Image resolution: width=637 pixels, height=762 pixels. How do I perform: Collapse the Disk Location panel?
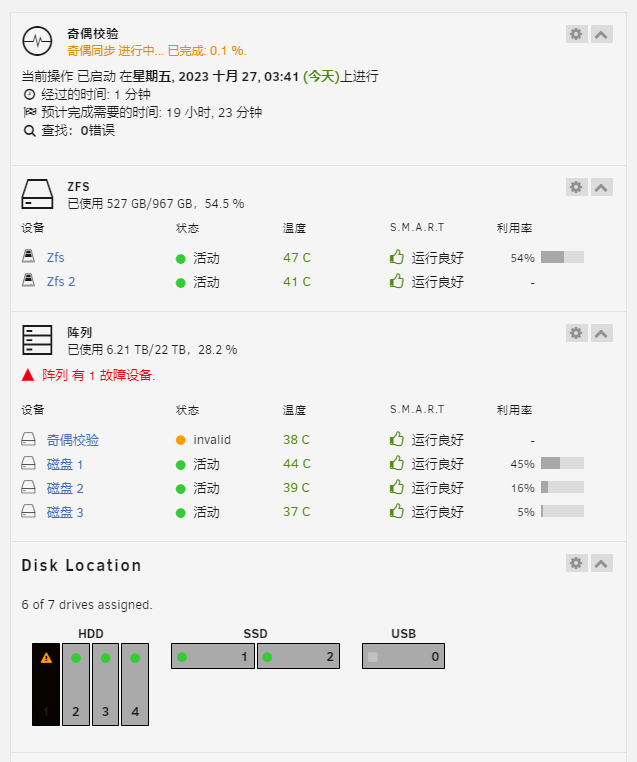pyautogui.click(x=601, y=563)
